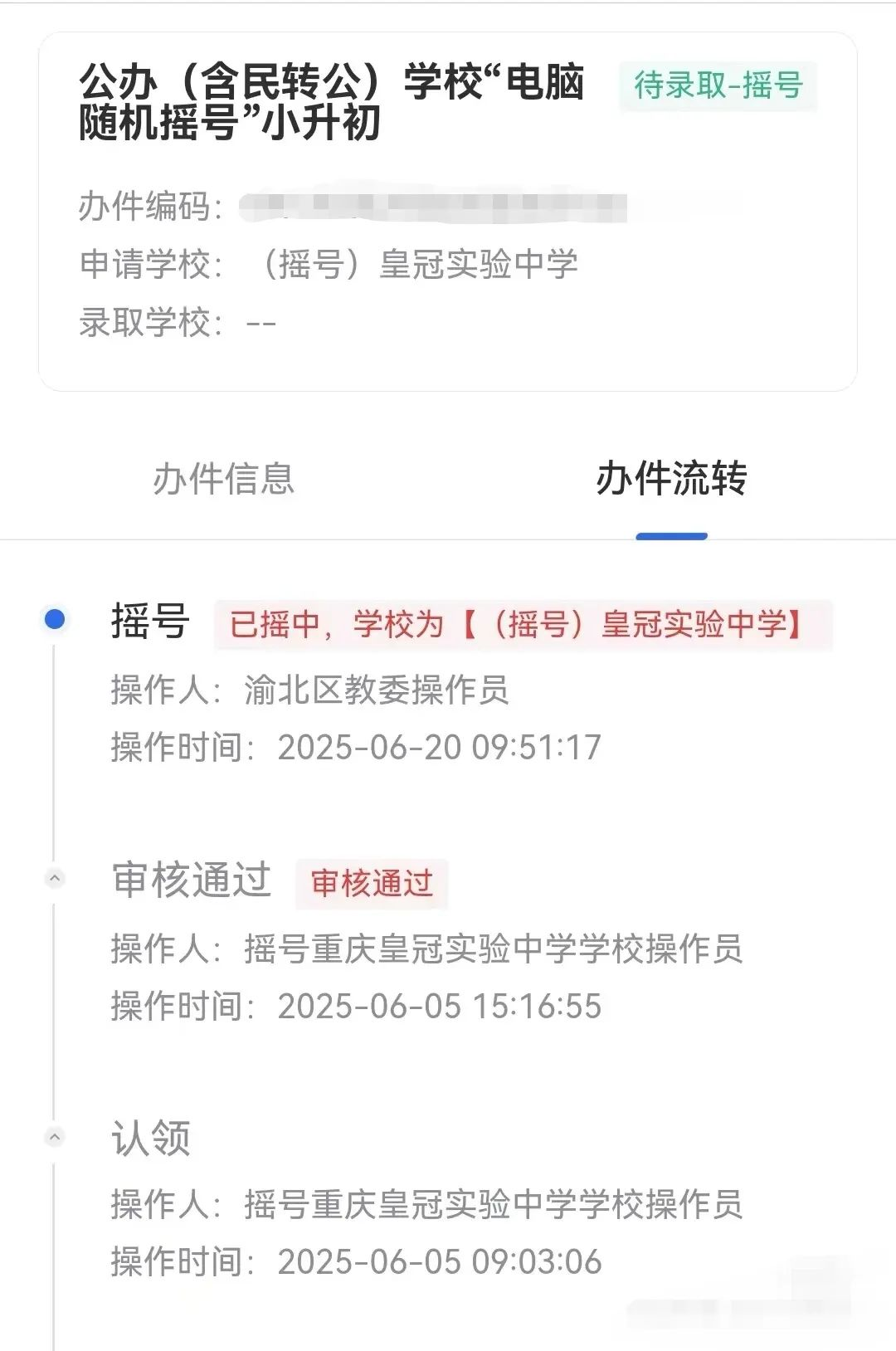896x1351 pixels.
Task: Select the 办件流转 tab
Action: coord(671,480)
